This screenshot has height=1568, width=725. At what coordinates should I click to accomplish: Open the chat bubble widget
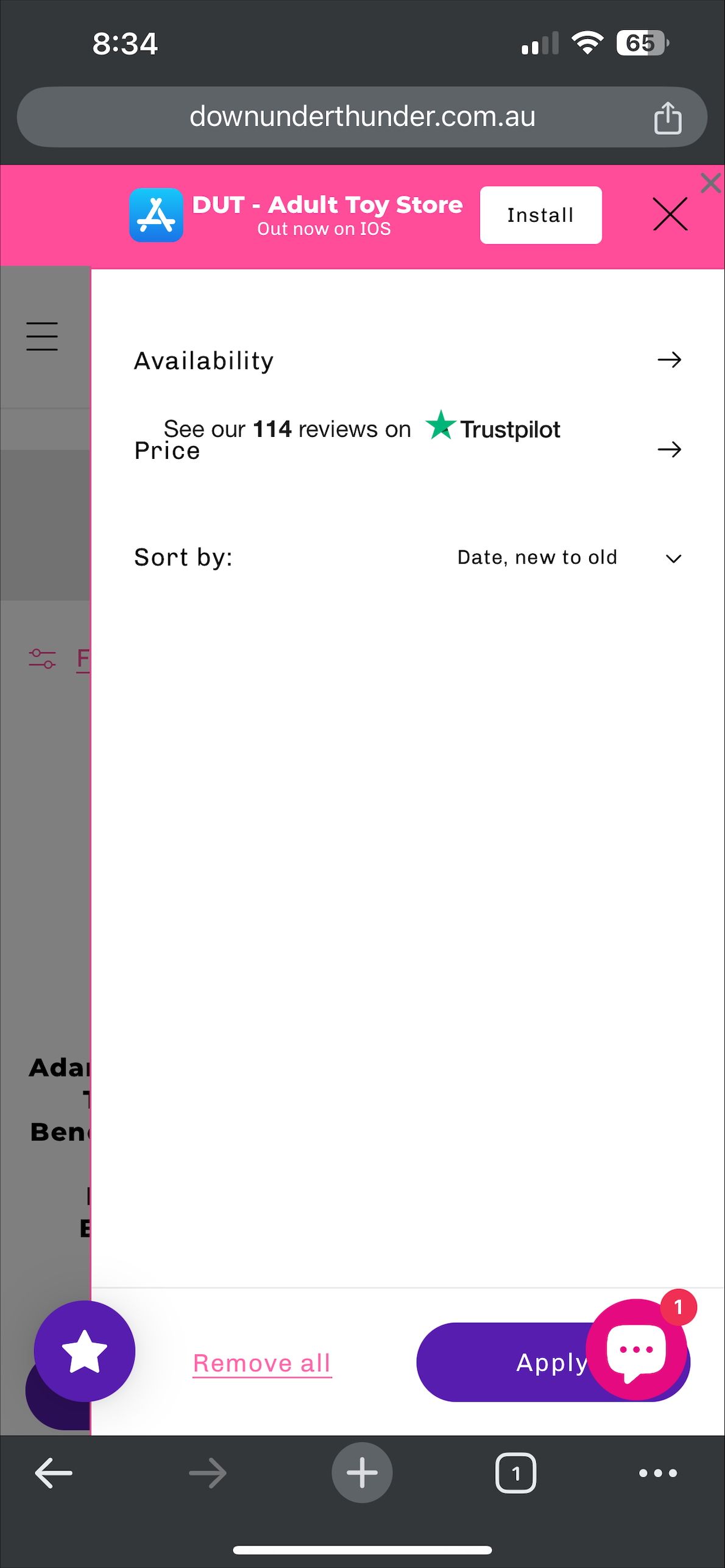pos(636,1349)
